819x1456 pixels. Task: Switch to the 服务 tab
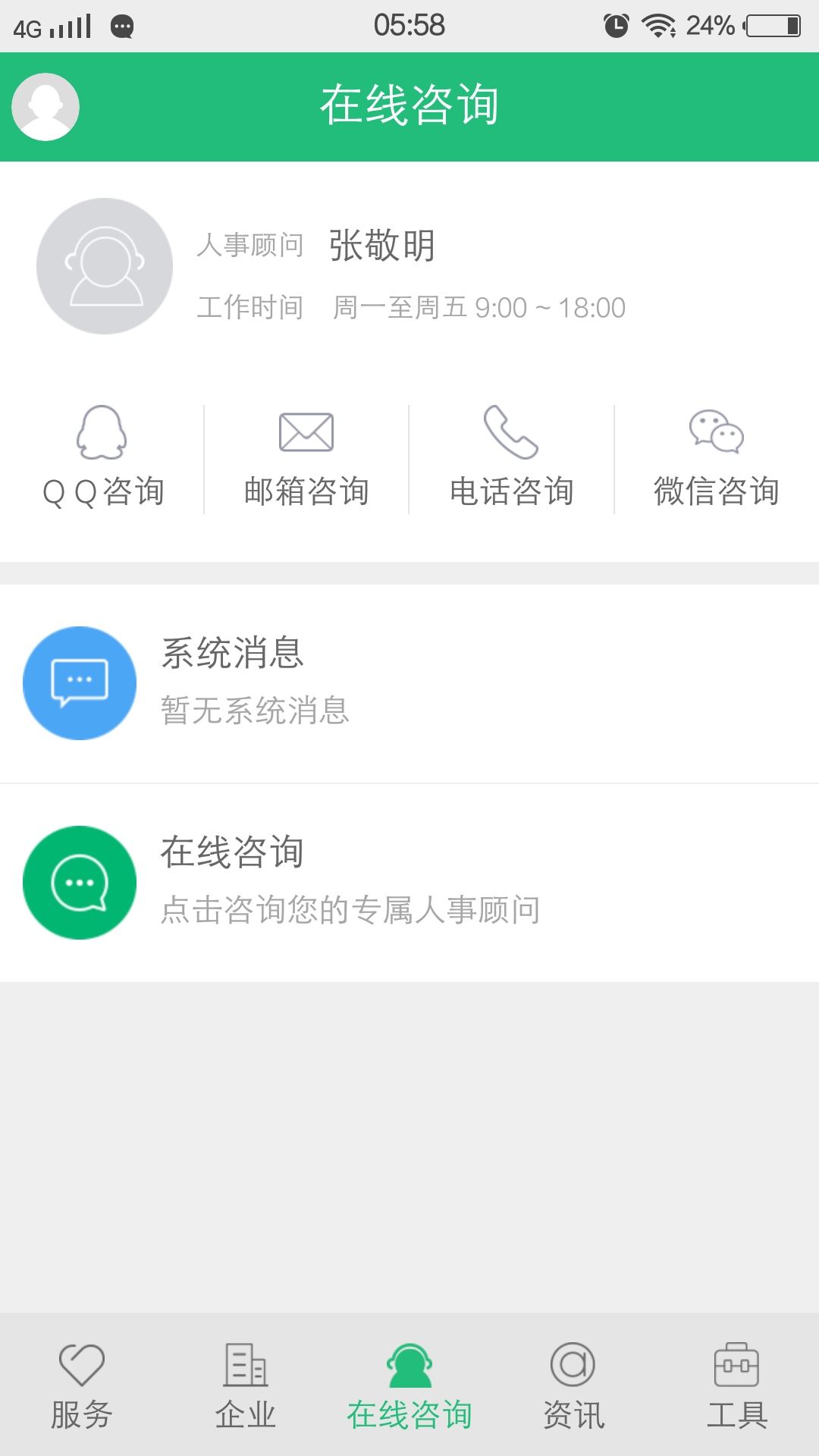[82, 1385]
